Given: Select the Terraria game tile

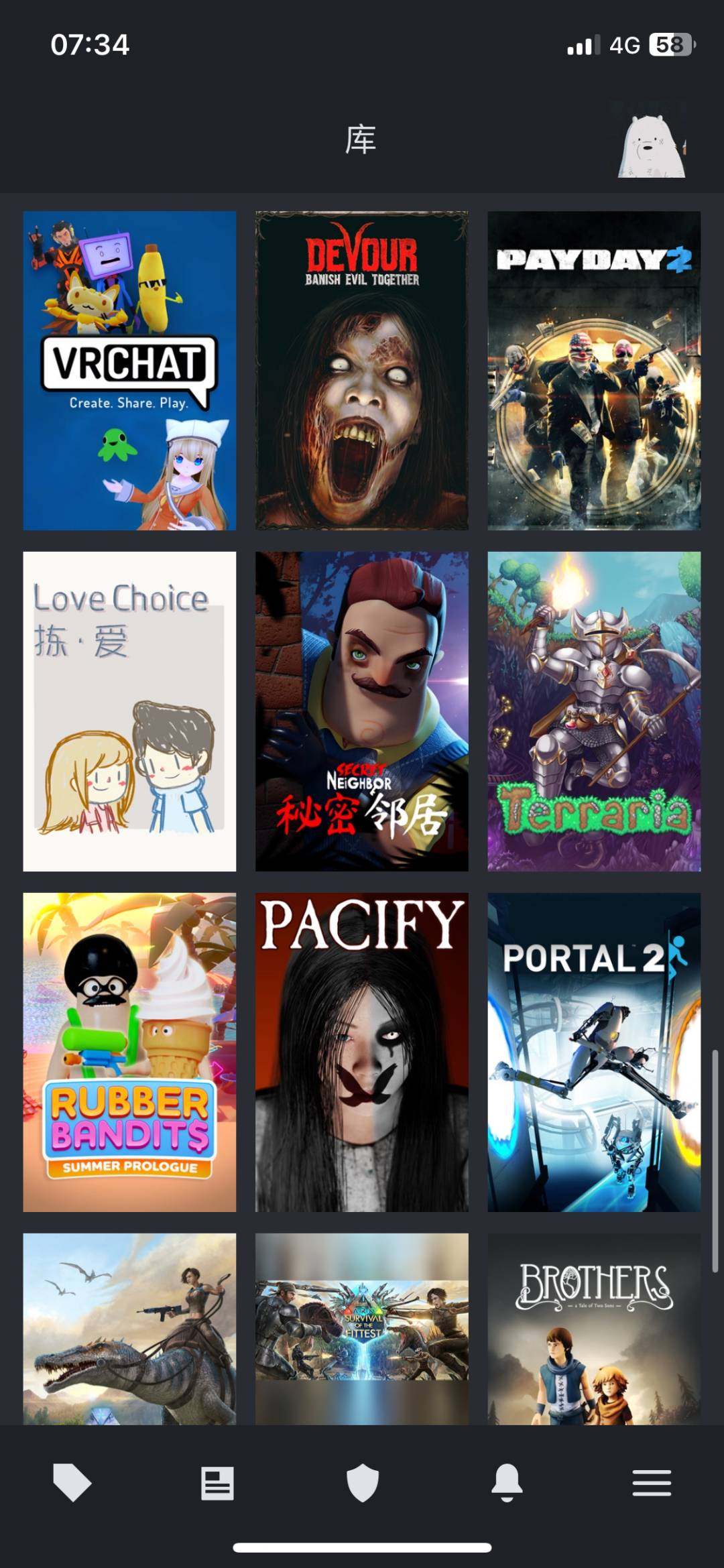Looking at the screenshot, I should (594, 711).
